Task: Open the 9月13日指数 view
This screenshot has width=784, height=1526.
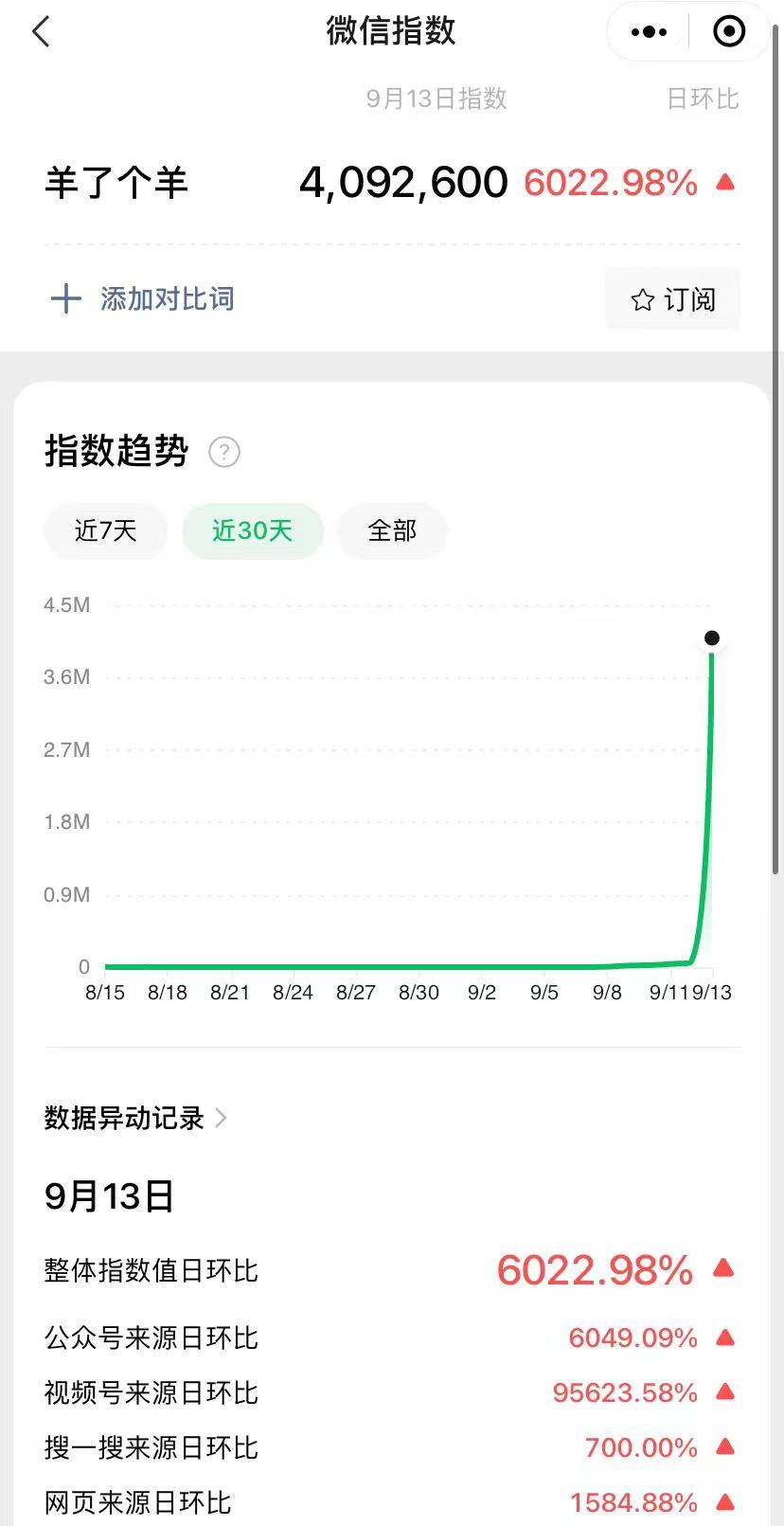Action: click(x=437, y=99)
